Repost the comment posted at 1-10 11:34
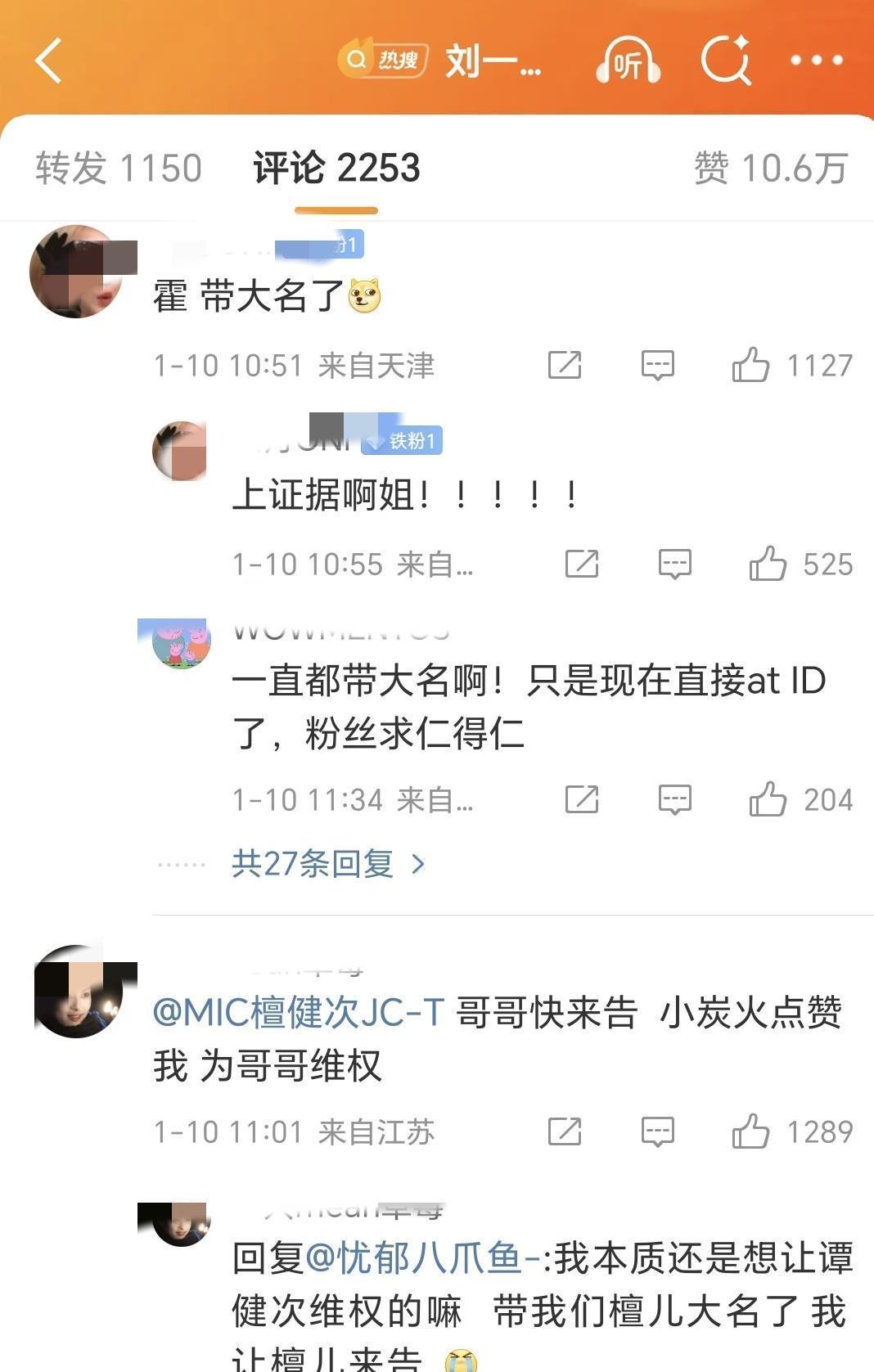Screen dimensions: 874x1372 tap(582, 799)
